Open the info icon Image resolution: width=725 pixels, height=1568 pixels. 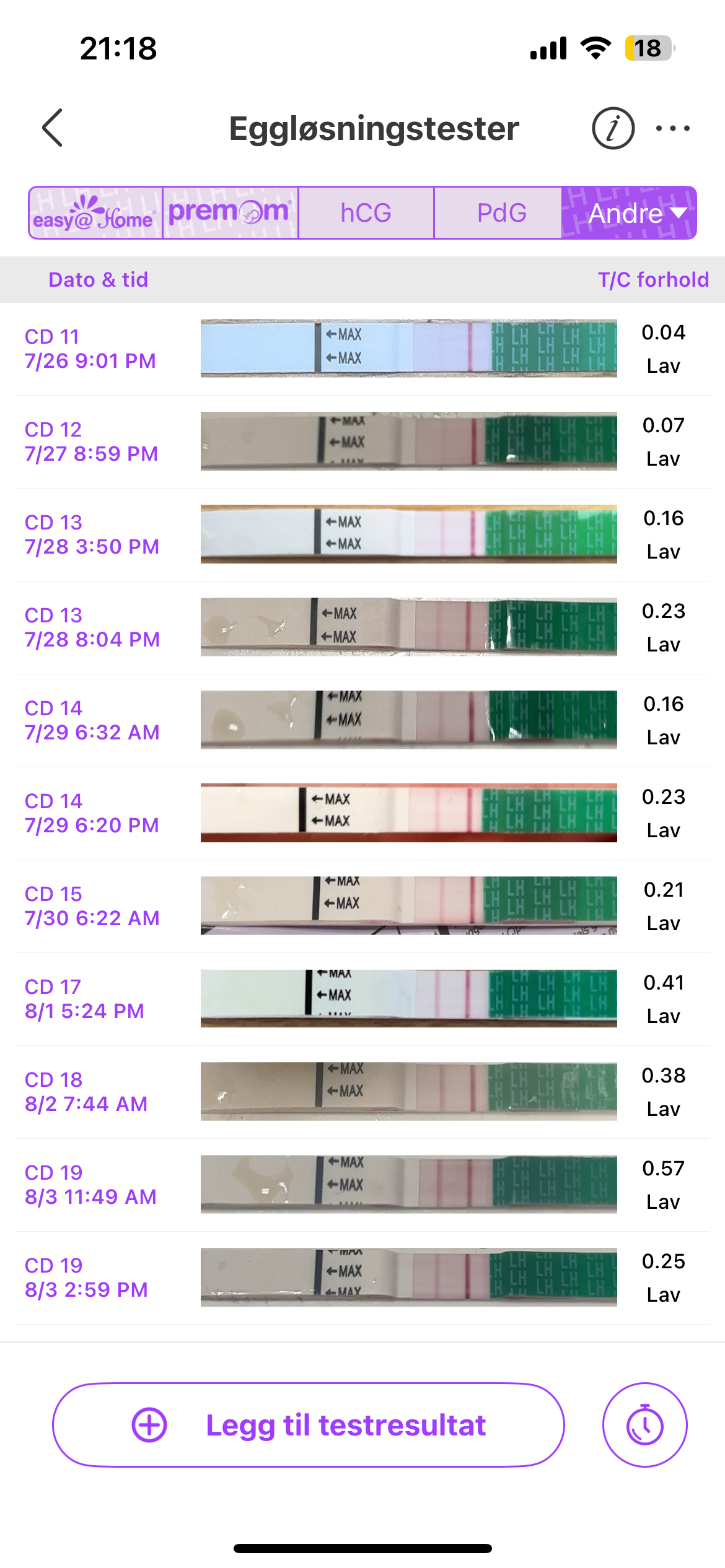[x=613, y=128]
